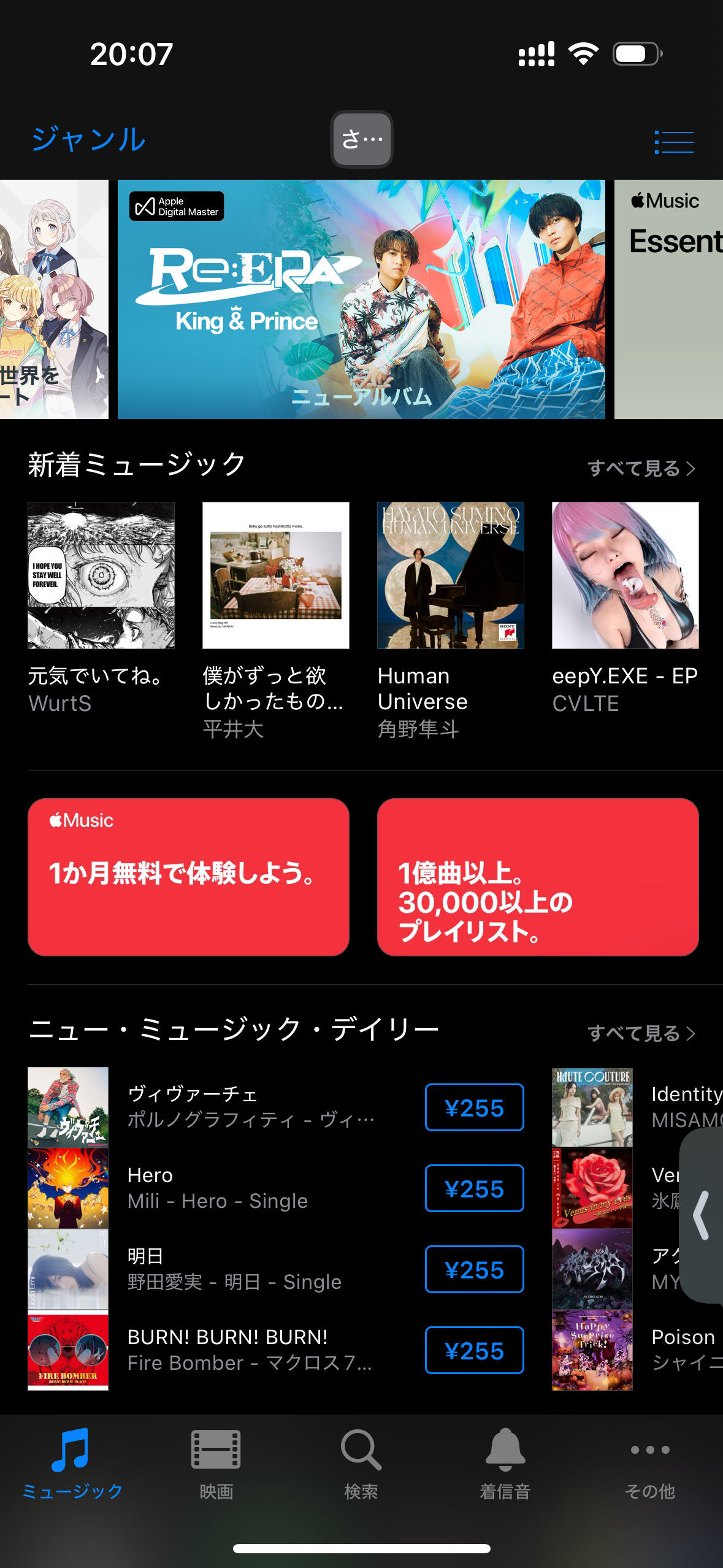Switch to the 検索 tab
The width and height of the screenshot is (723, 1568).
click(361, 1463)
